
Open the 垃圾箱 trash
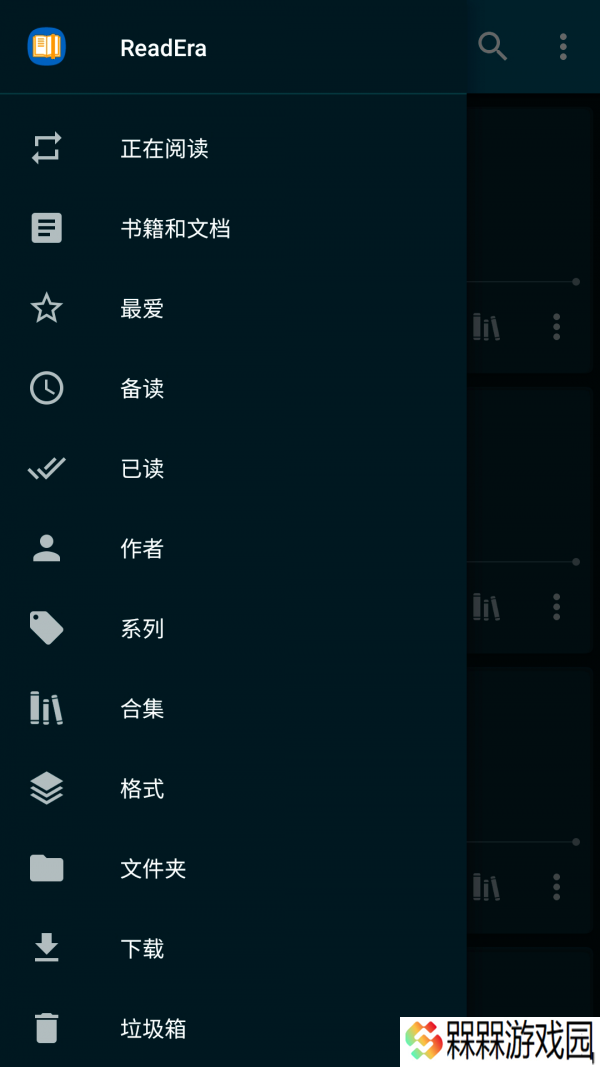233,1028
